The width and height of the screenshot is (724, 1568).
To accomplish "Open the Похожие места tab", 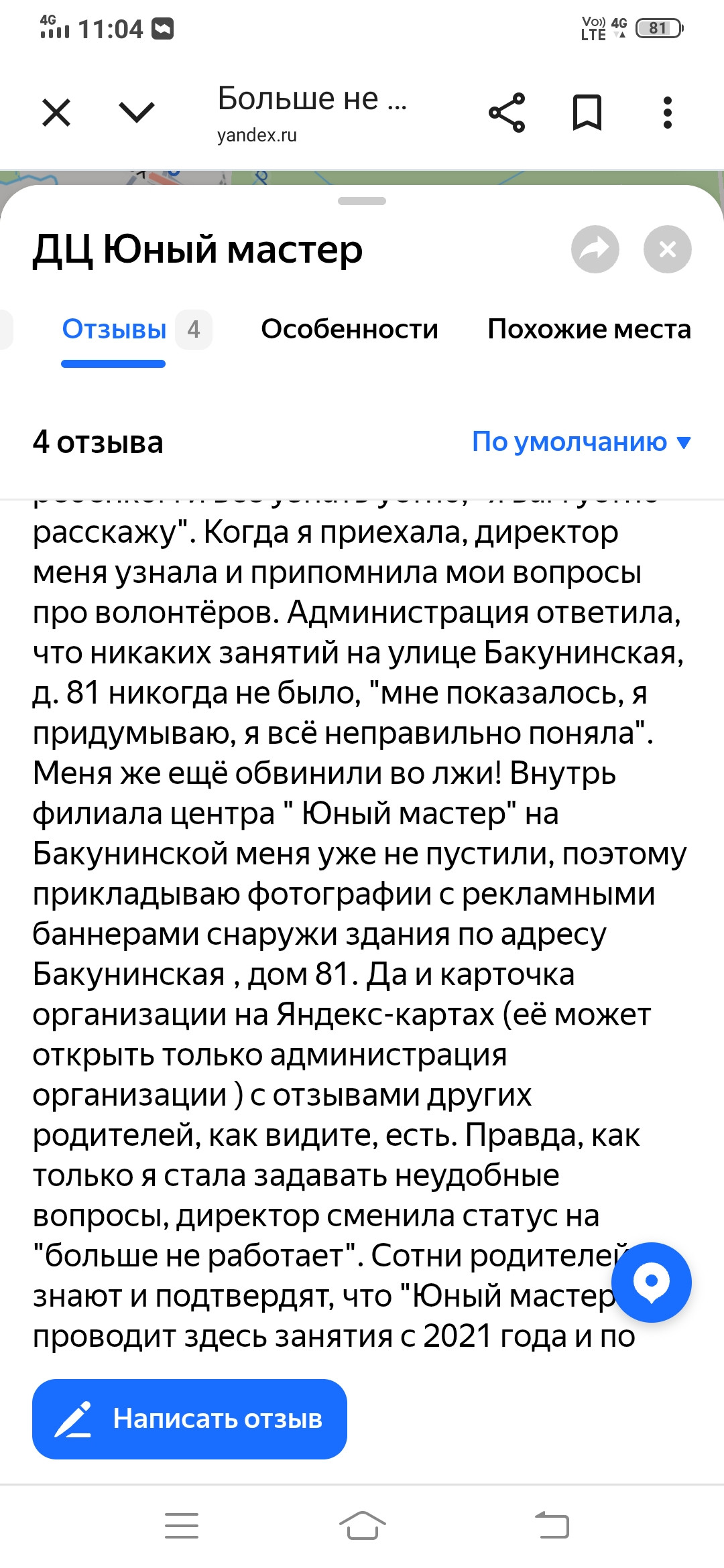I will tap(589, 330).
